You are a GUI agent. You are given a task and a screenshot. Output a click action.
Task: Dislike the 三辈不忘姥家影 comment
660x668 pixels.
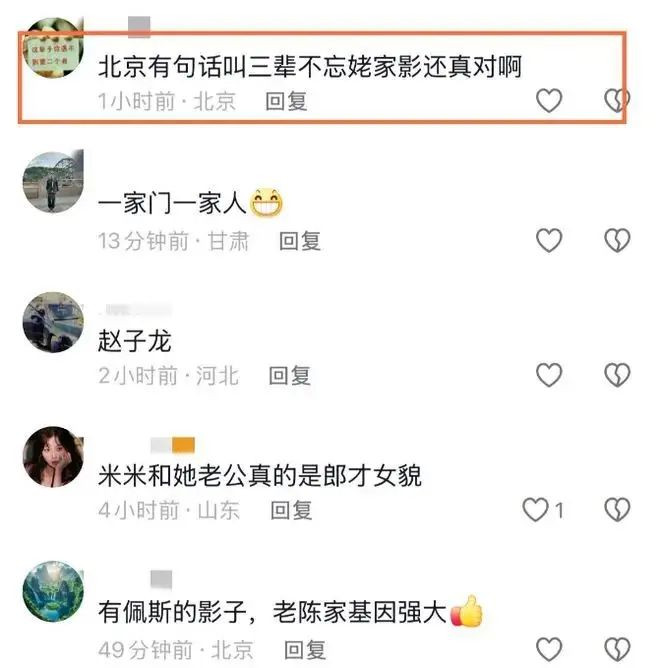617,100
